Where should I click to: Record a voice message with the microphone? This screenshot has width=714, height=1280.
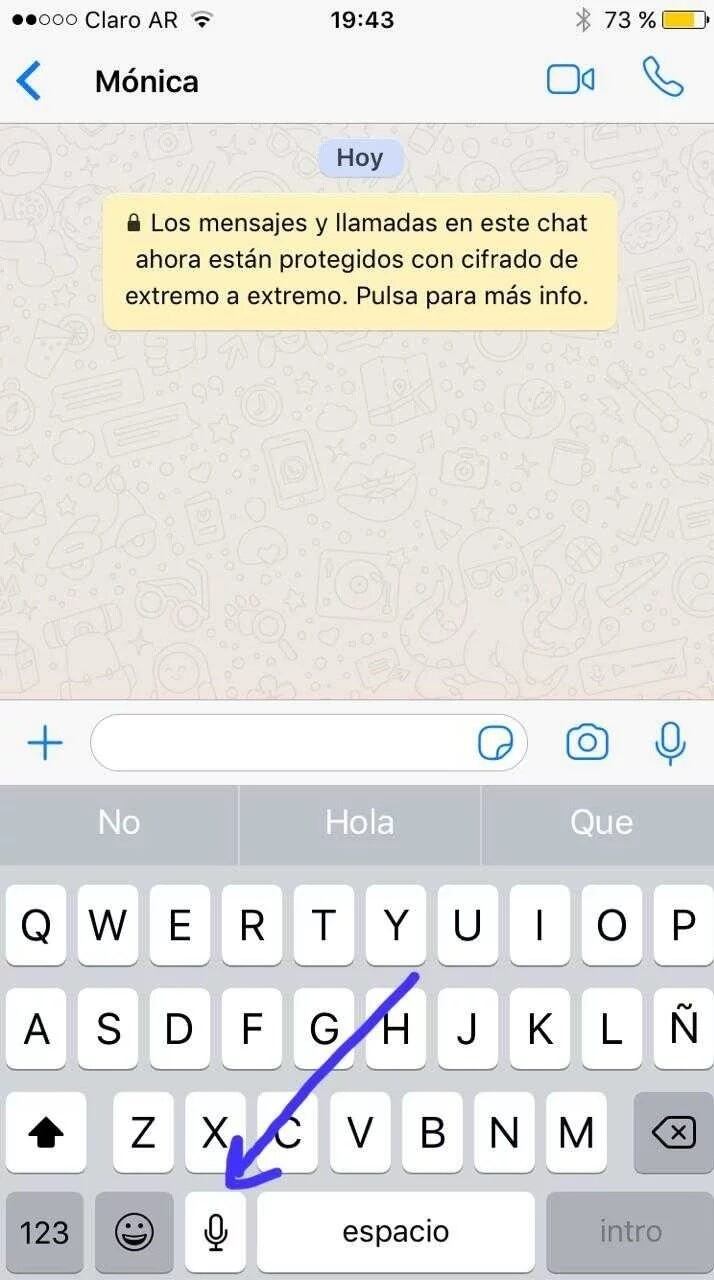(x=670, y=743)
